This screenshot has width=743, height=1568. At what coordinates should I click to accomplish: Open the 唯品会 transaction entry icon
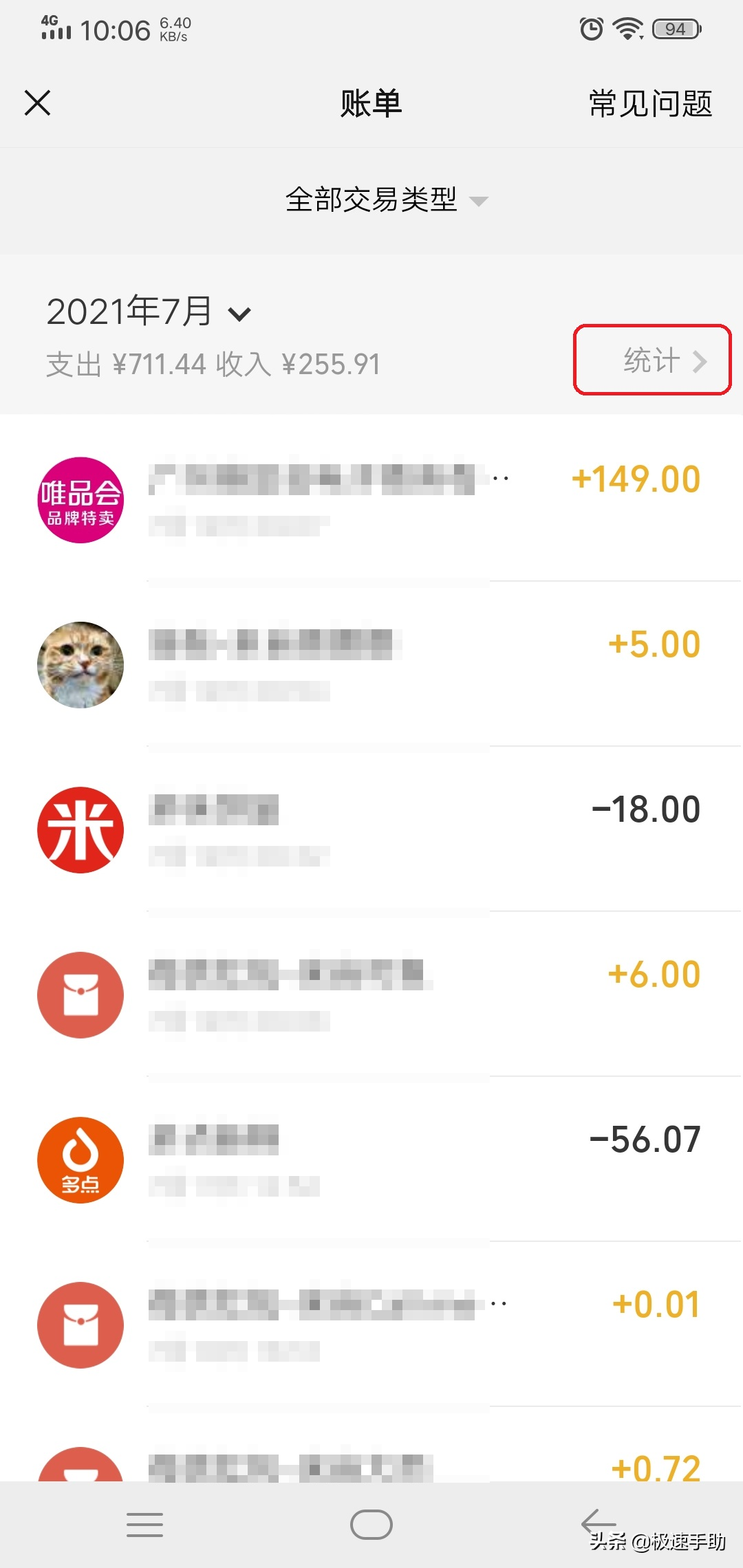tap(80, 500)
